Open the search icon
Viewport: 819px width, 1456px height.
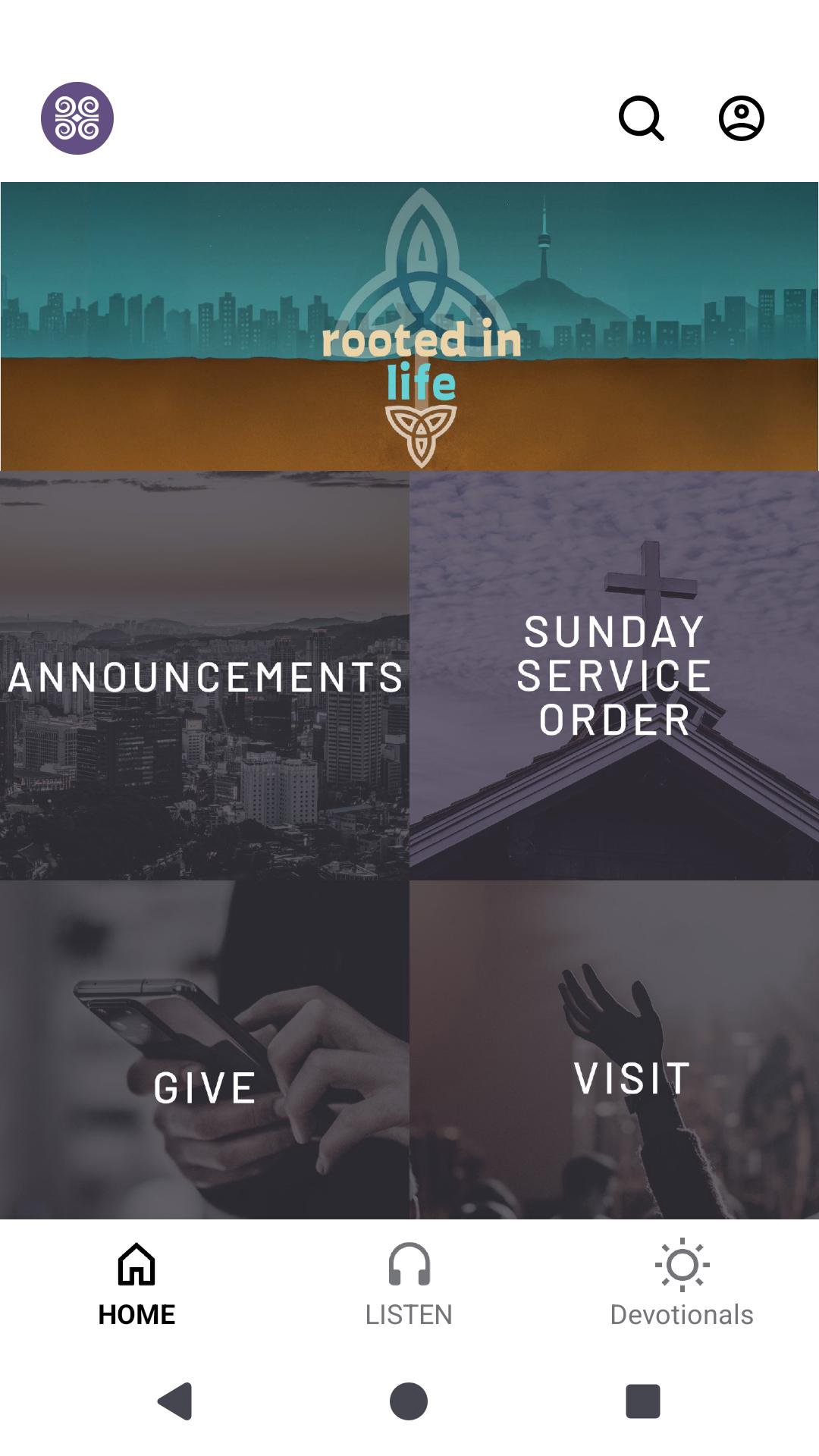click(642, 118)
